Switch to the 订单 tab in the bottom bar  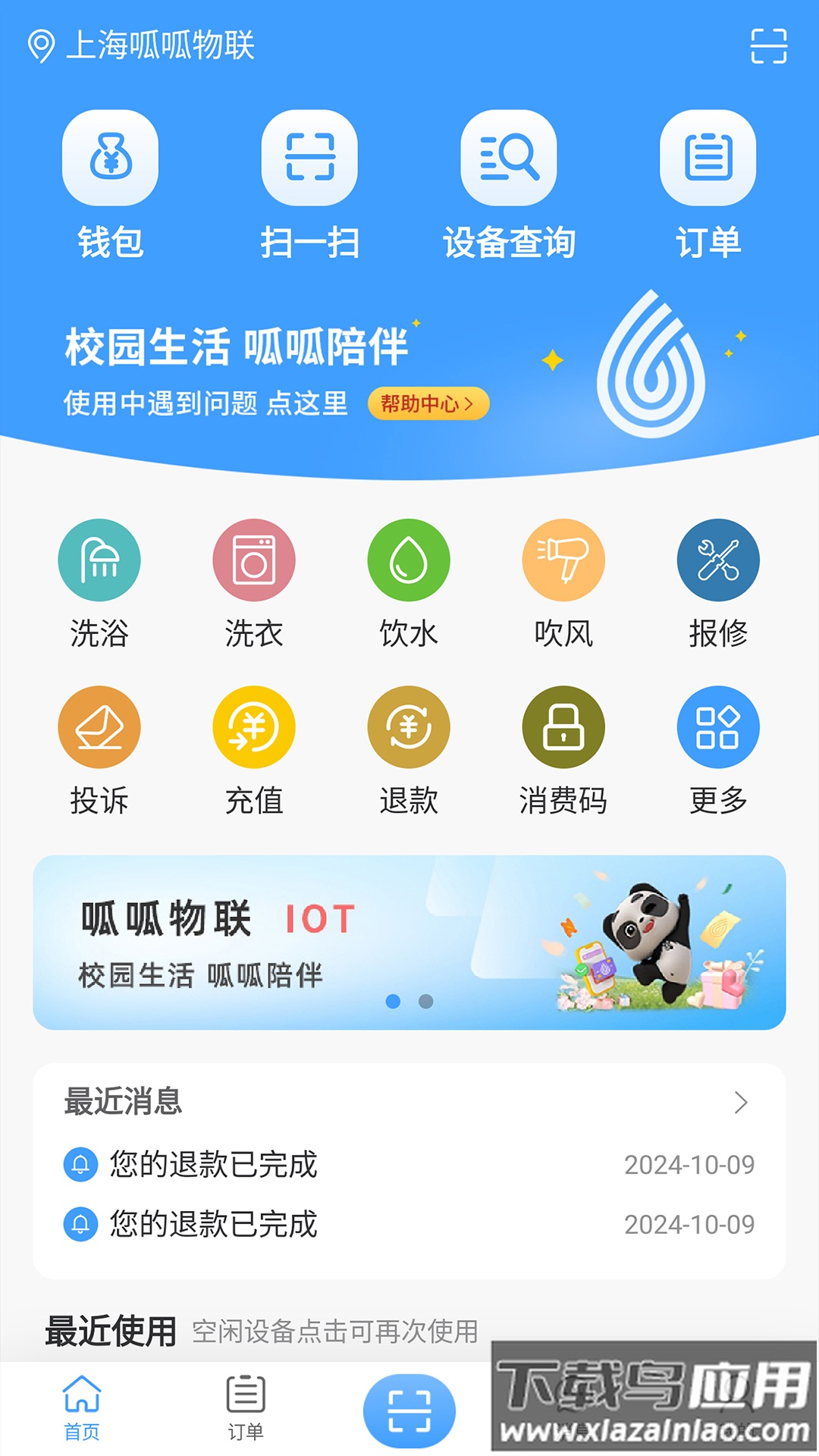(x=246, y=1407)
